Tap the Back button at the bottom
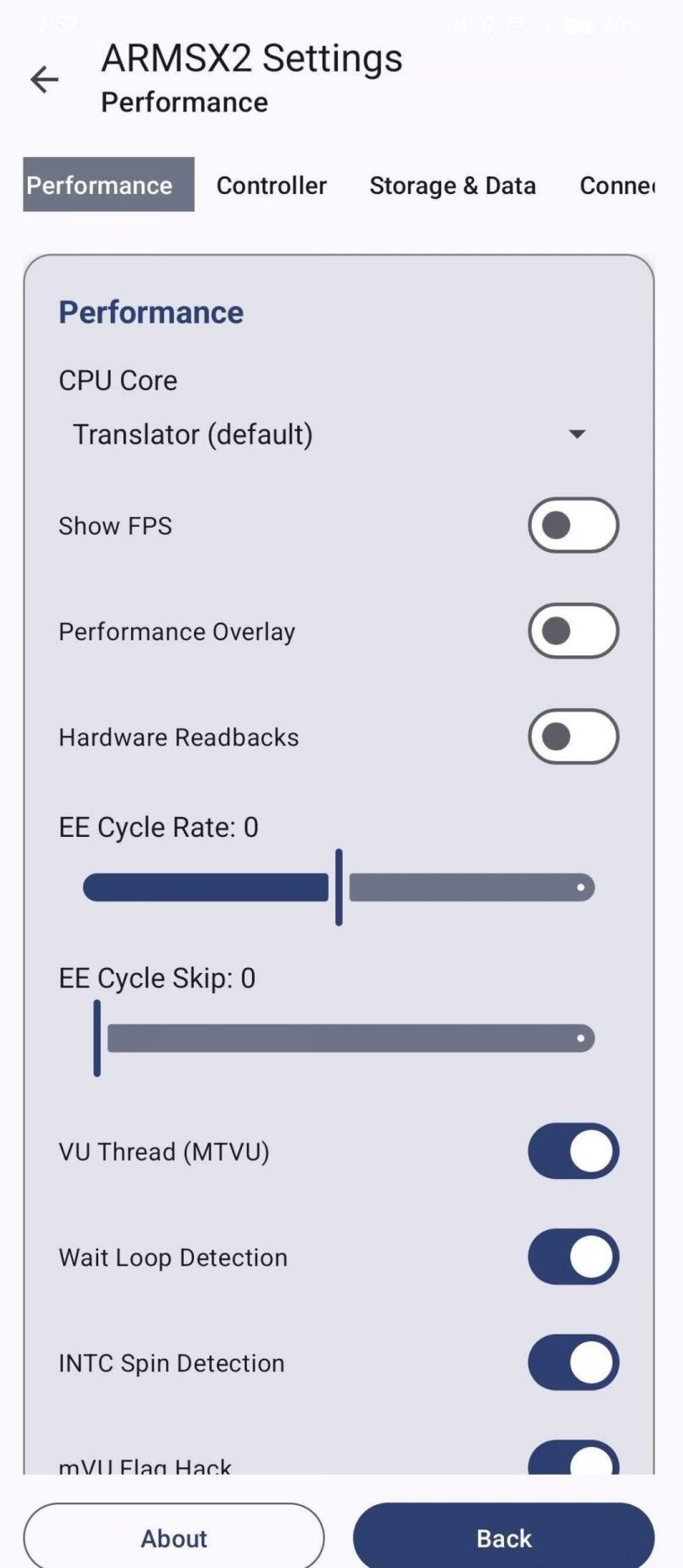Screen dimensions: 683x1568 point(503,1538)
